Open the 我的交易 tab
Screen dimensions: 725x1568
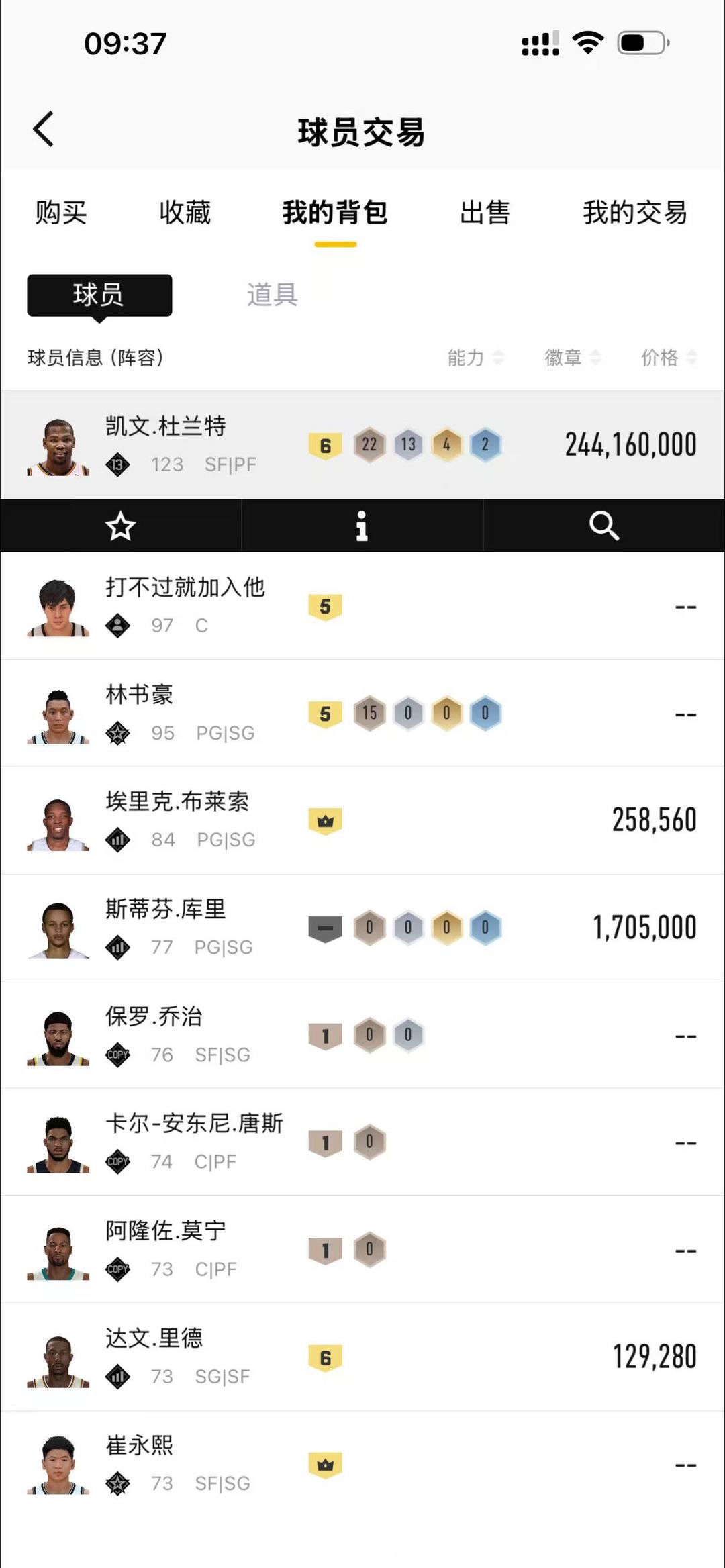coord(635,213)
